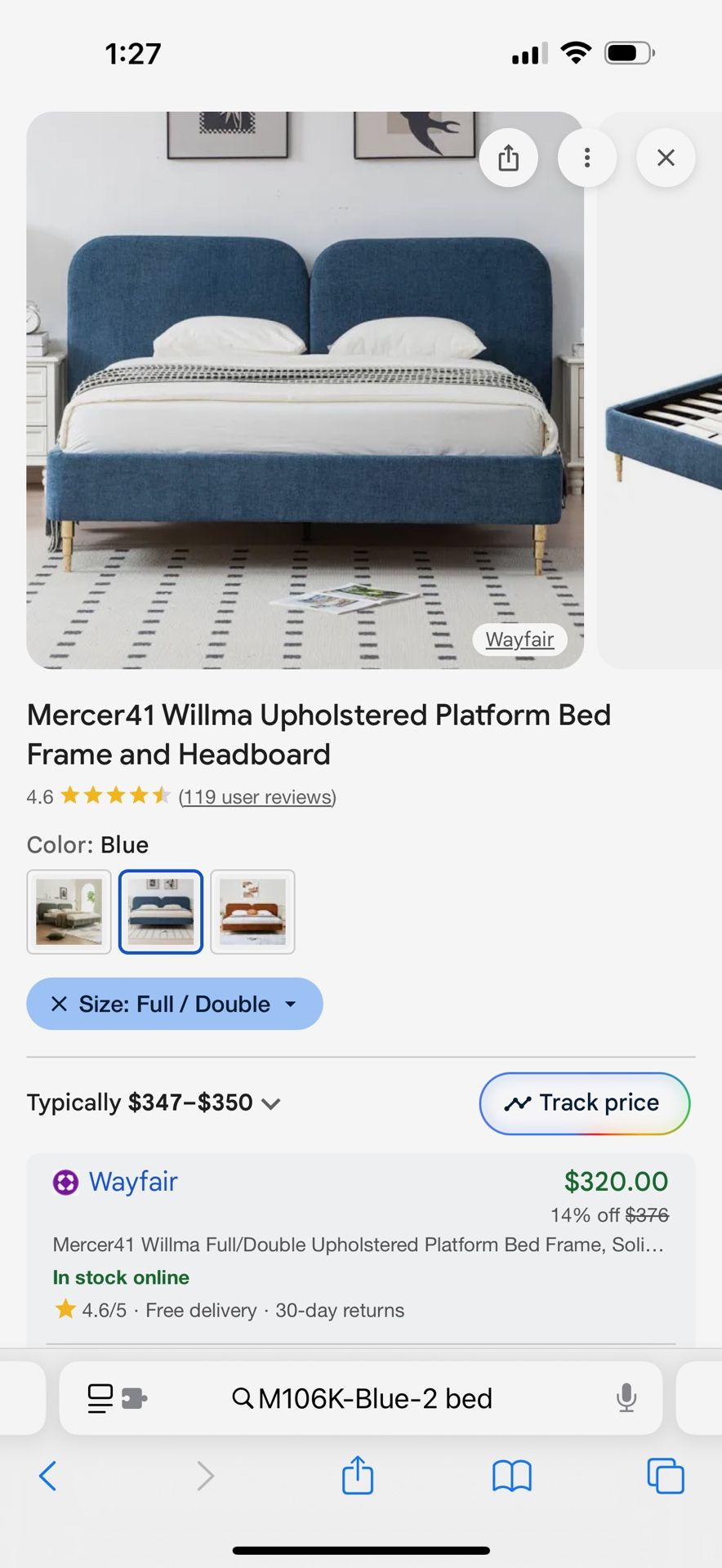Navigate back with the back arrow
Screen dimensions: 722x1568
point(47,1476)
